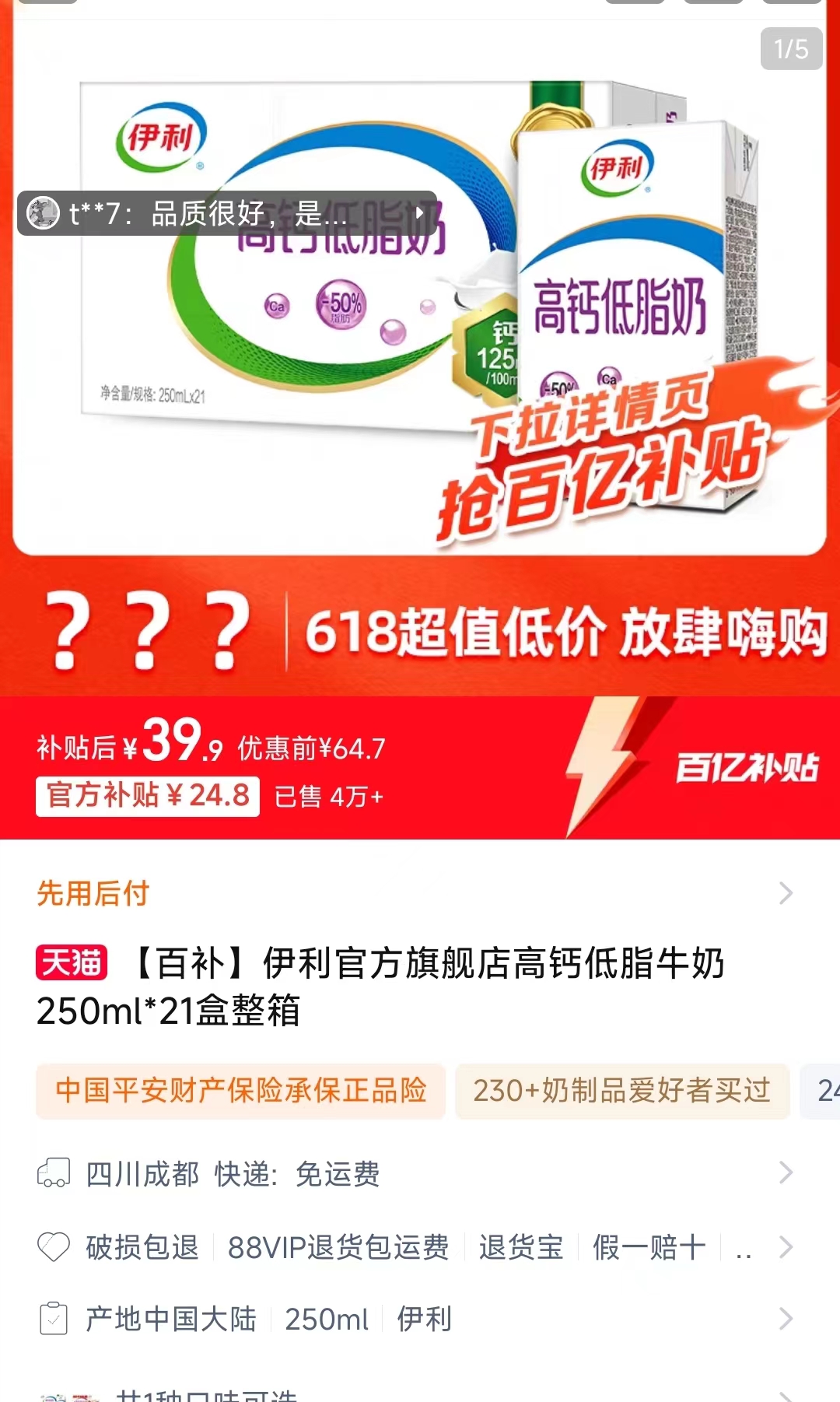Tap the 230+奶制品爱好者买过 tag
840x1402 pixels.
621,1091
